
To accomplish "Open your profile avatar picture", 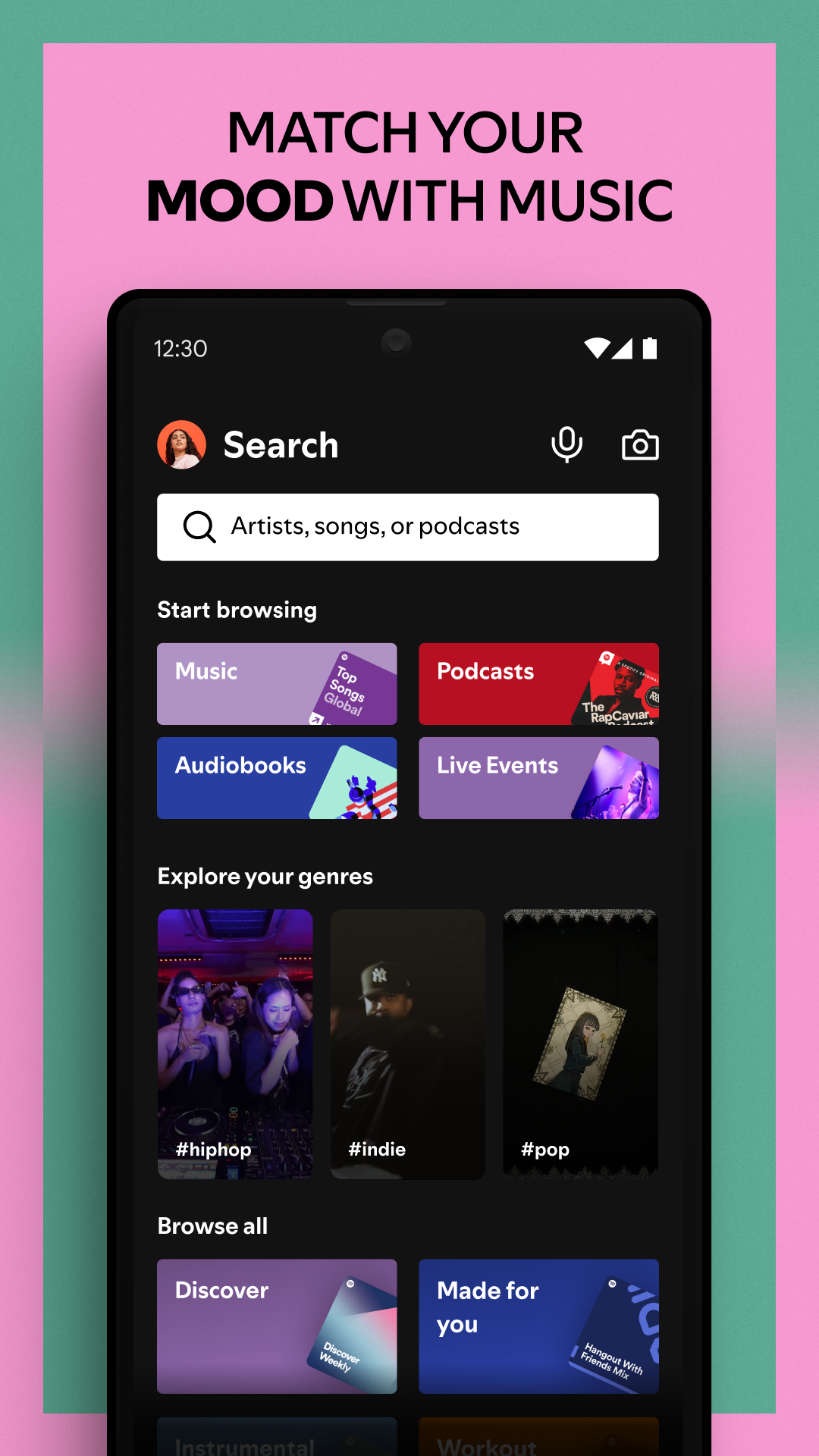I will (x=180, y=444).
